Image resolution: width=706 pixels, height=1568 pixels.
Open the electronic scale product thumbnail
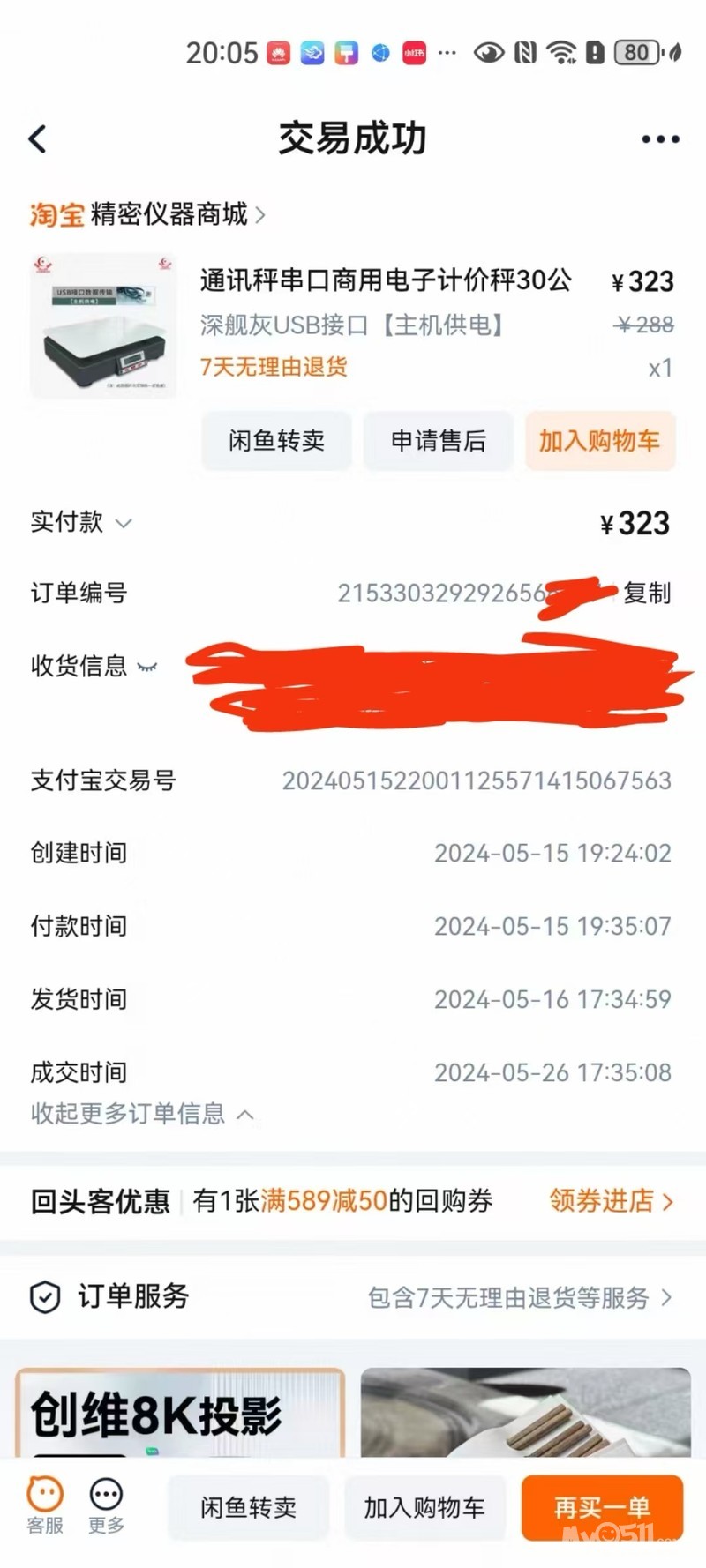pos(103,327)
